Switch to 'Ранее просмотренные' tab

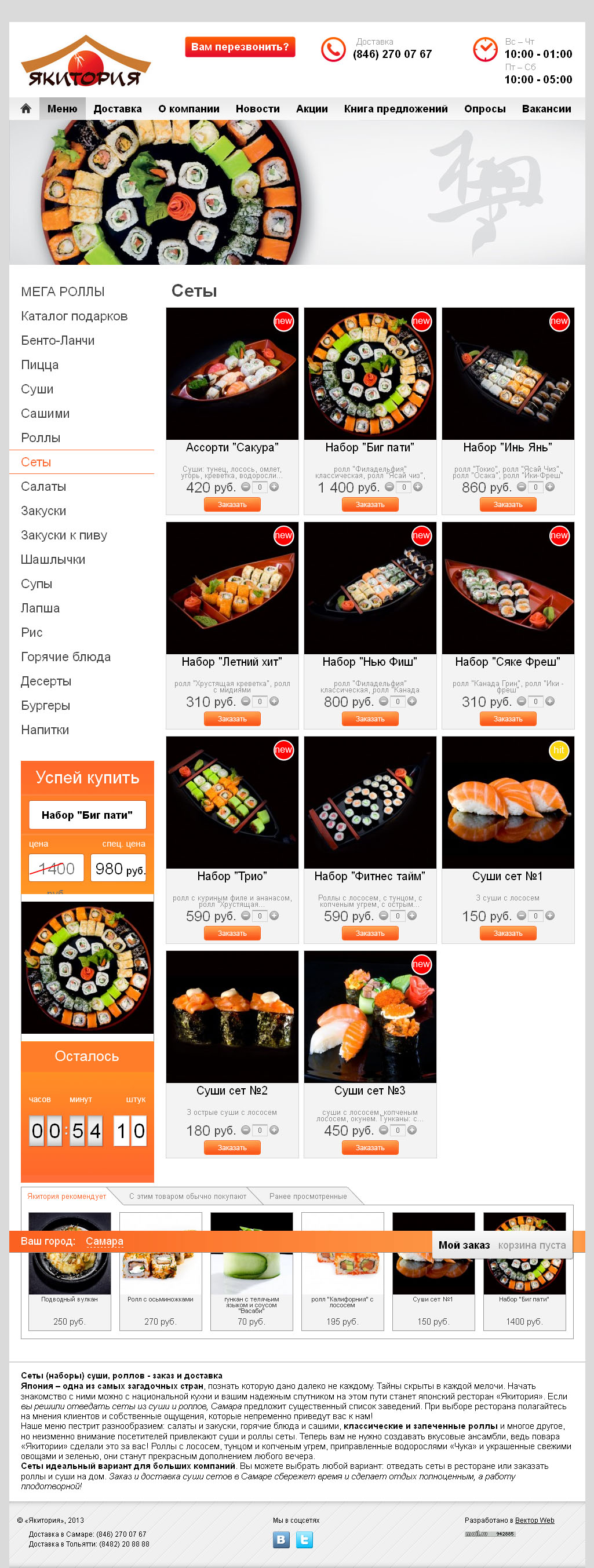(308, 1196)
